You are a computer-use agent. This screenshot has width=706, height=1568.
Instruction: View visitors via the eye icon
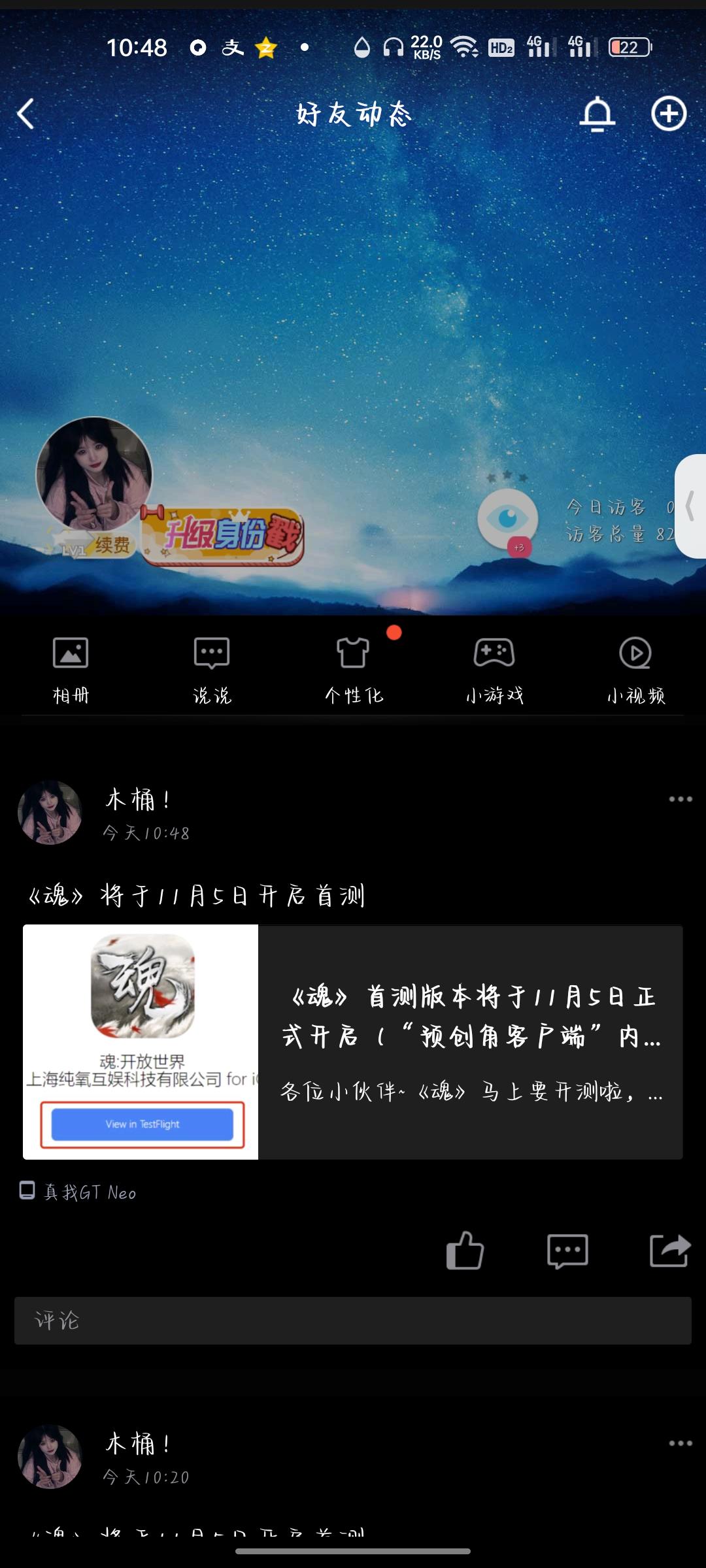508,519
